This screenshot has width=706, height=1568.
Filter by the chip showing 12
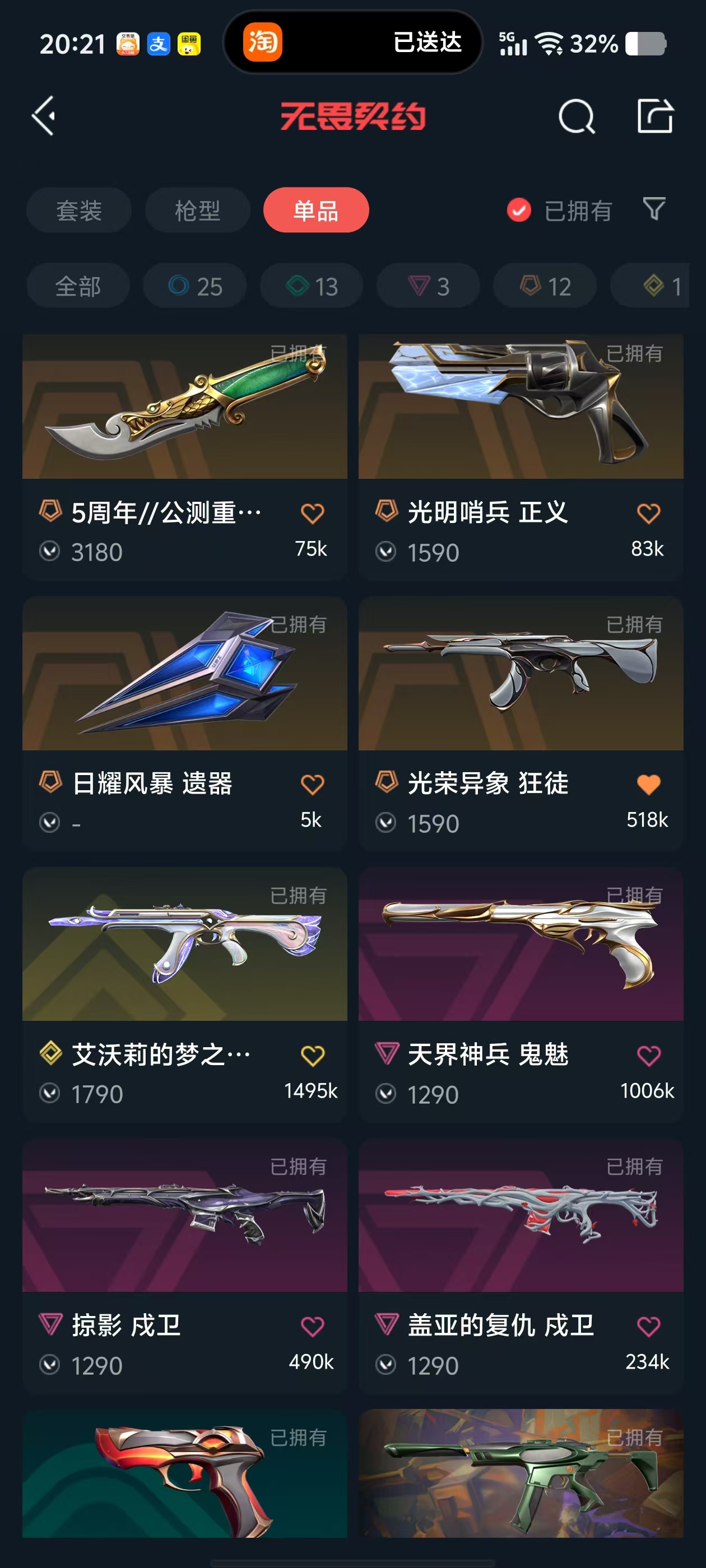coord(545,286)
